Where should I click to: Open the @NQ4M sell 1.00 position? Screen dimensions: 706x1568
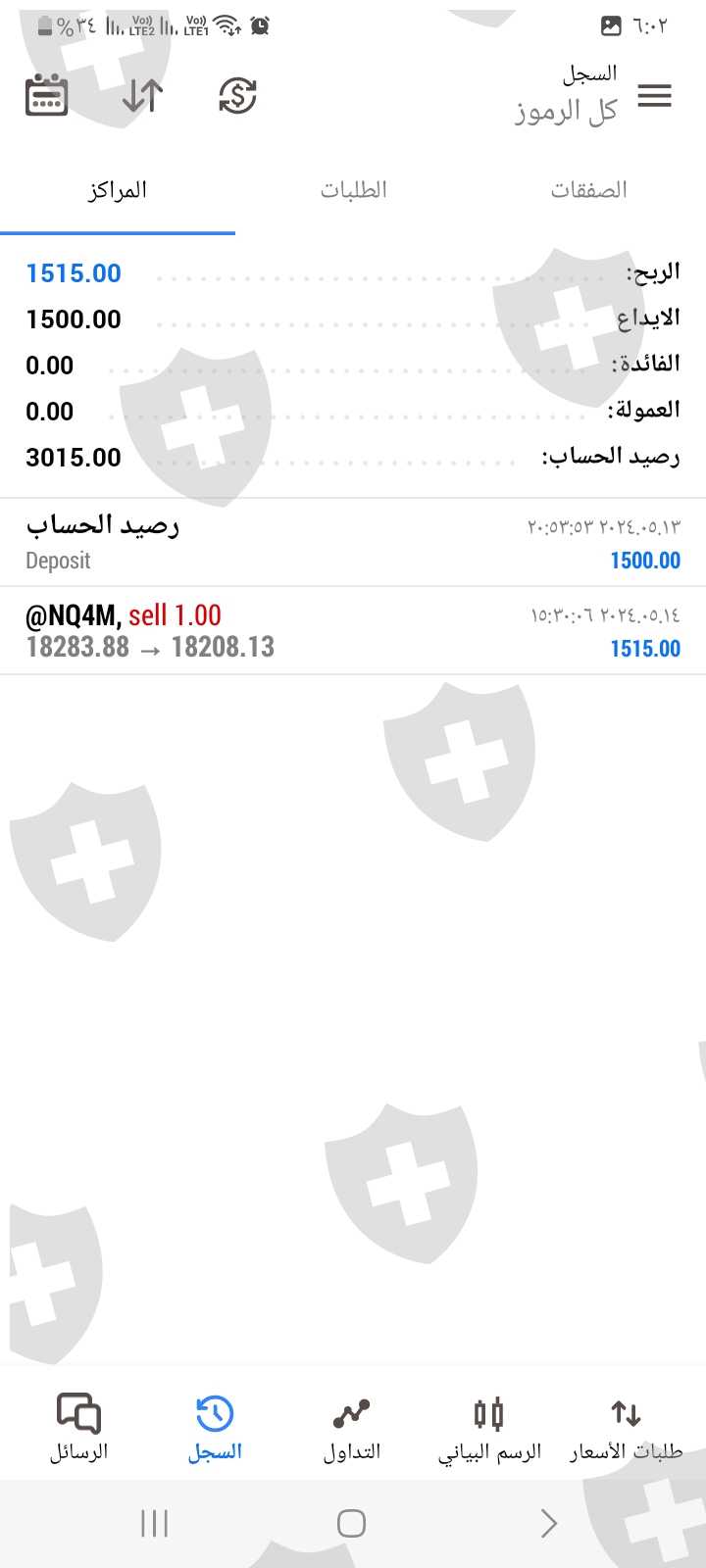[353, 631]
